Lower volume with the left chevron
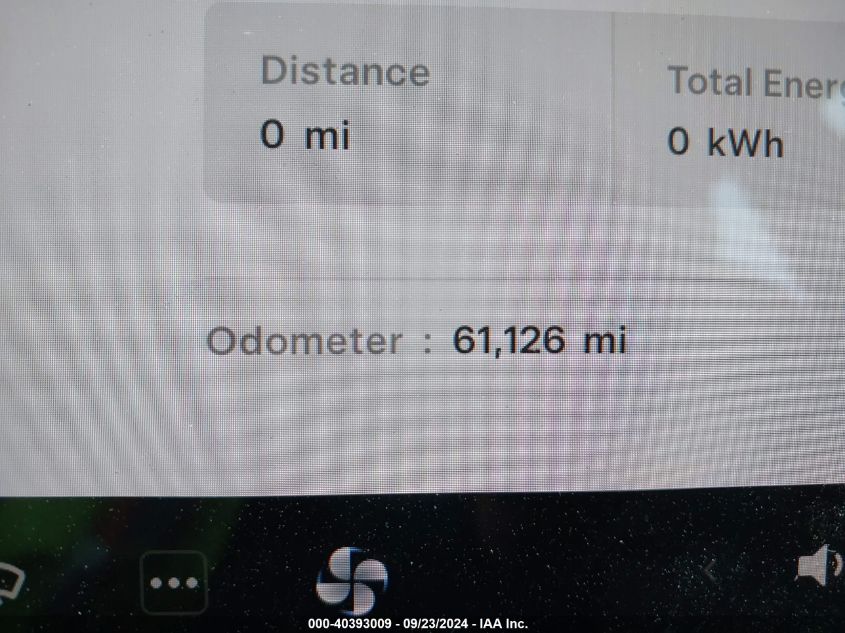Screen dimensions: 845x633 710,572
